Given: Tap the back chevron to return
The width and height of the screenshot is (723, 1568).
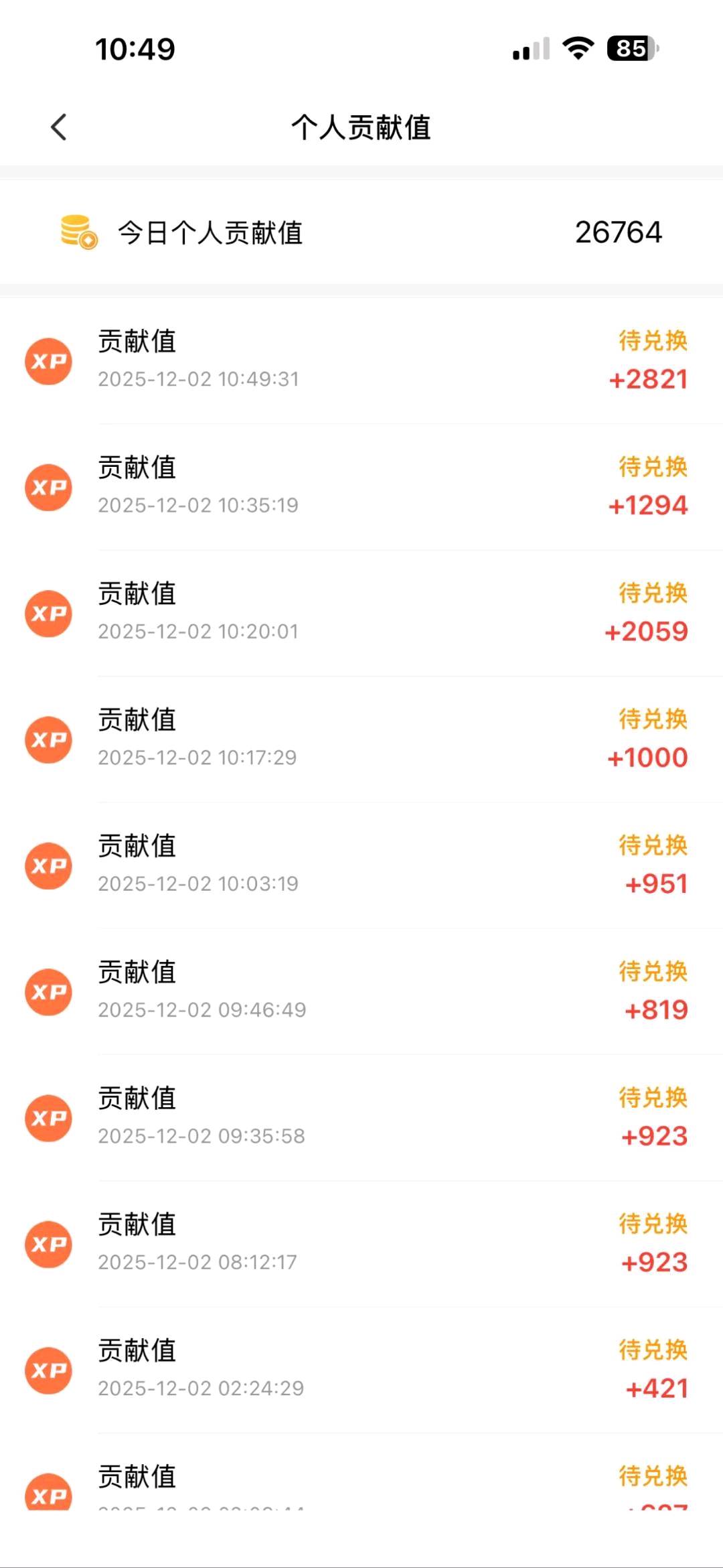Looking at the screenshot, I should click(58, 127).
